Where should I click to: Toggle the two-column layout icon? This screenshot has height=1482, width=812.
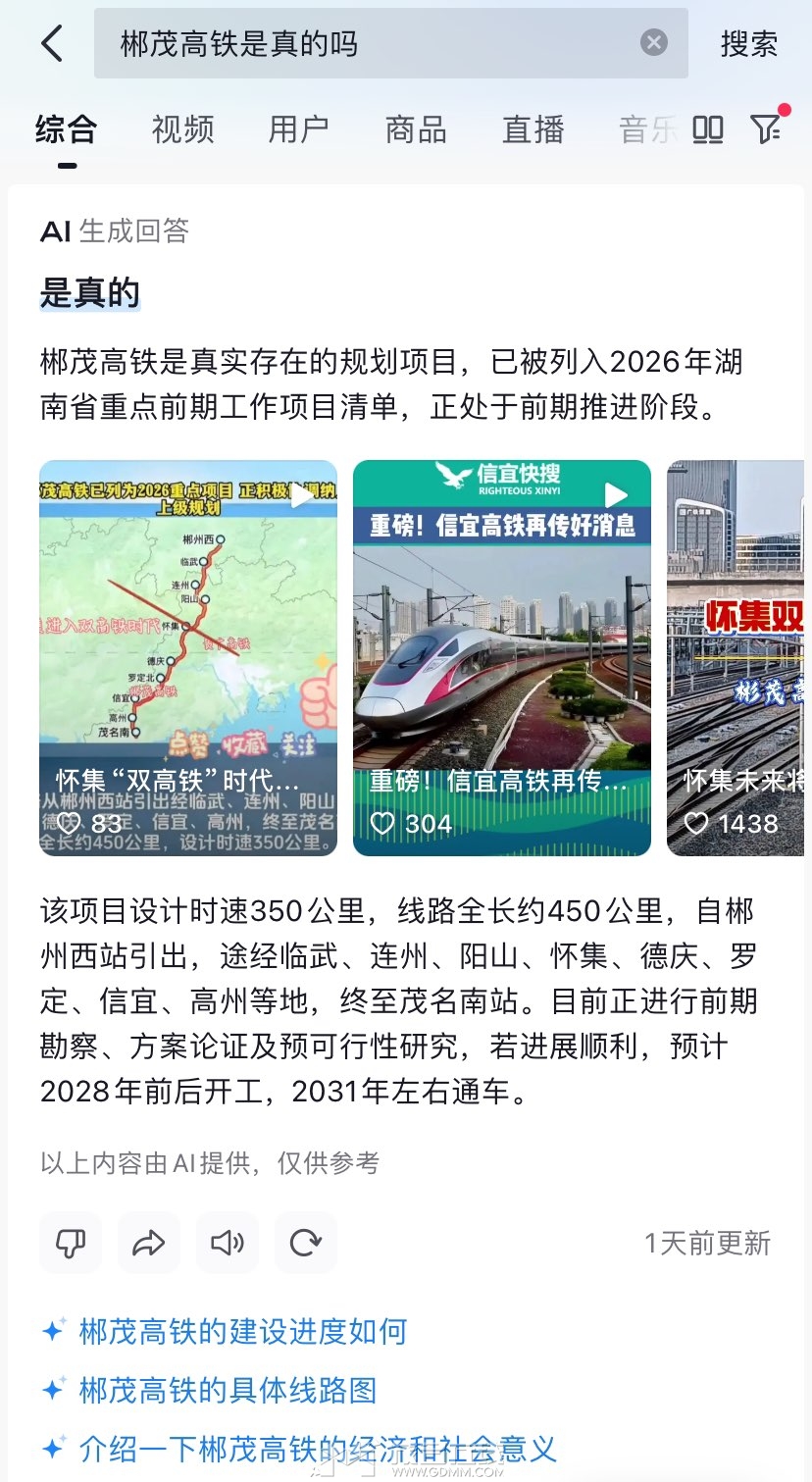707,129
